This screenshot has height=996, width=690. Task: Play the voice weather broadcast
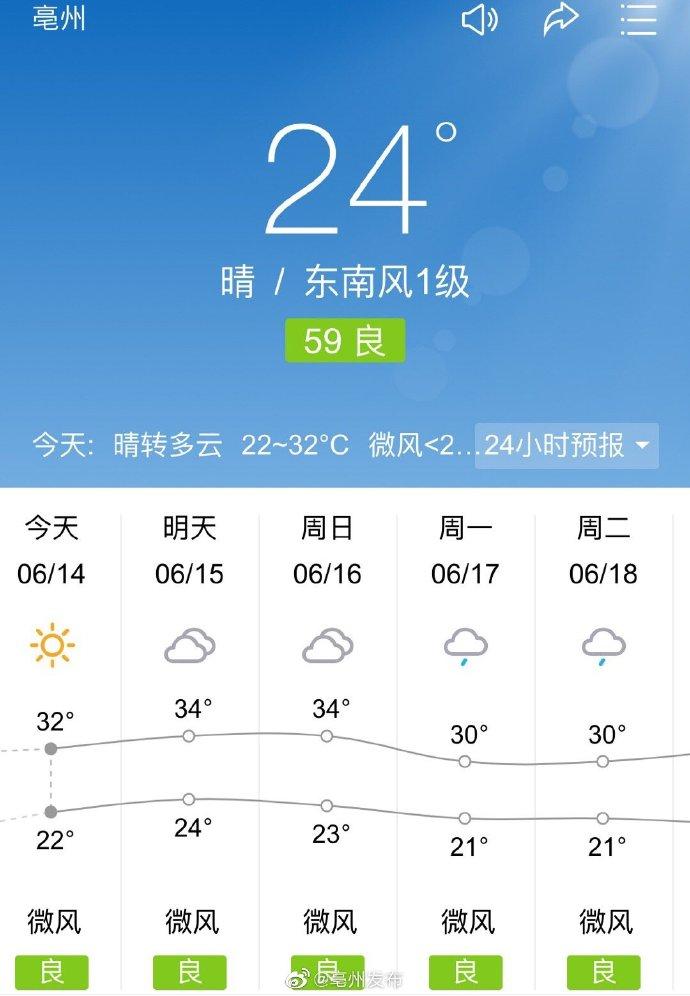pos(479,20)
